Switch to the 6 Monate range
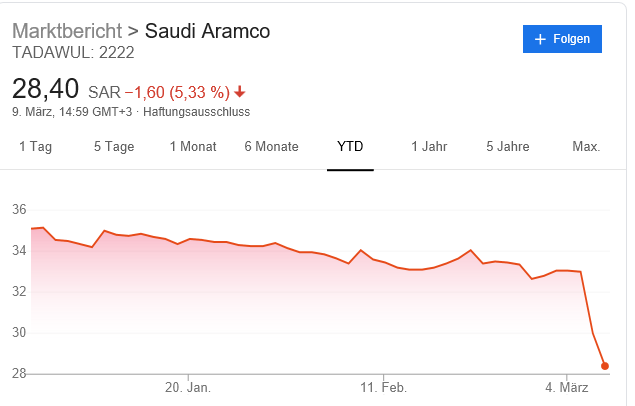Viewport: 635px width, 406px height. pyautogui.click(x=271, y=146)
